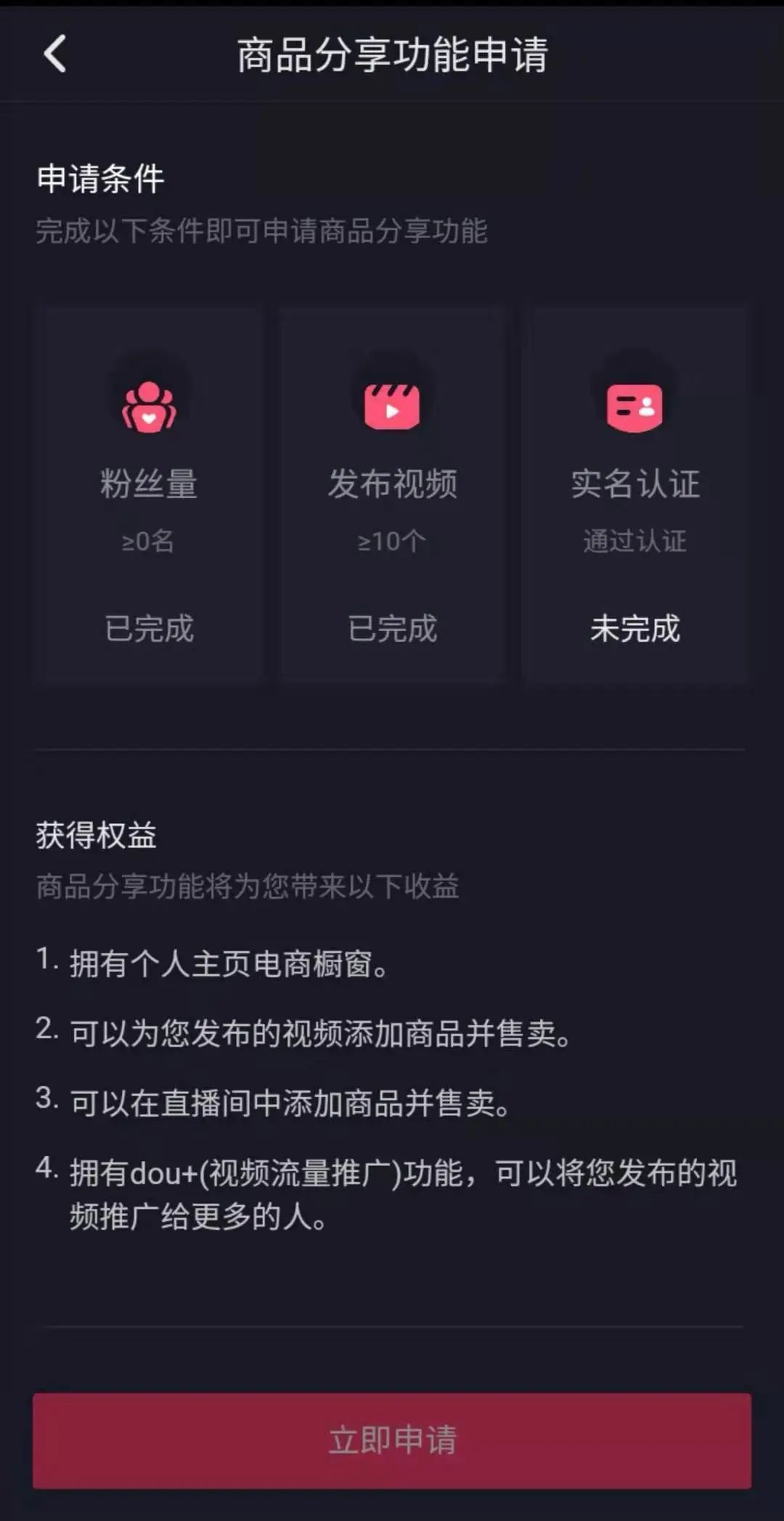Open the 实名认证 unfinished condition card
Viewport: 784px width, 1521px height.
[634, 494]
